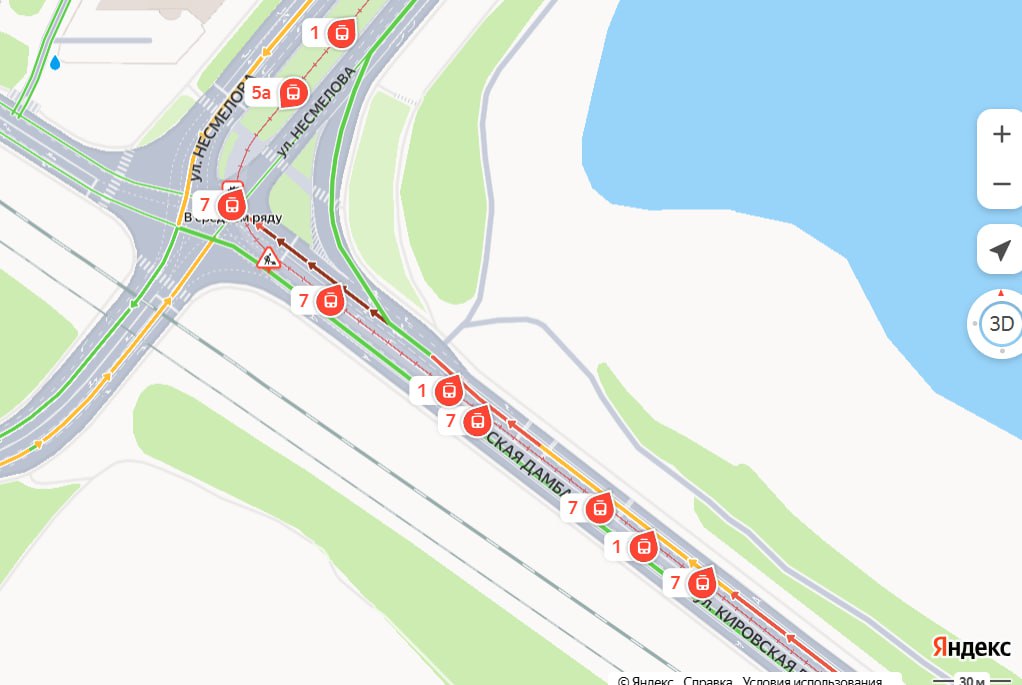Toggle the 3D map view
This screenshot has height=685, width=1022.
tap(1000, 324)
